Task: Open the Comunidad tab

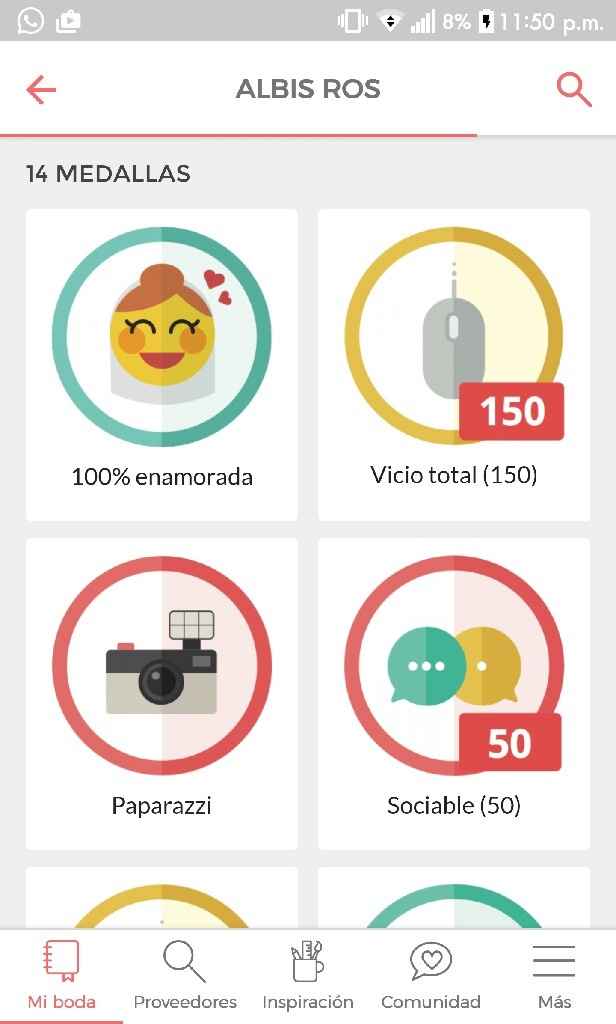Action: pos(431,977)
